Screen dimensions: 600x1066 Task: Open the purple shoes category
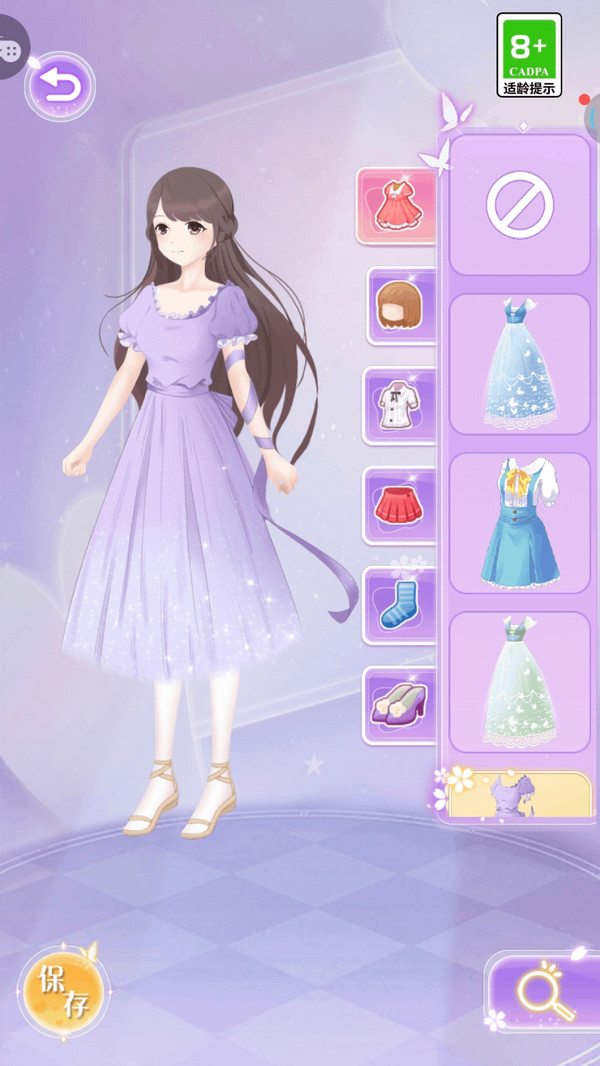click(x=400, y=705)
